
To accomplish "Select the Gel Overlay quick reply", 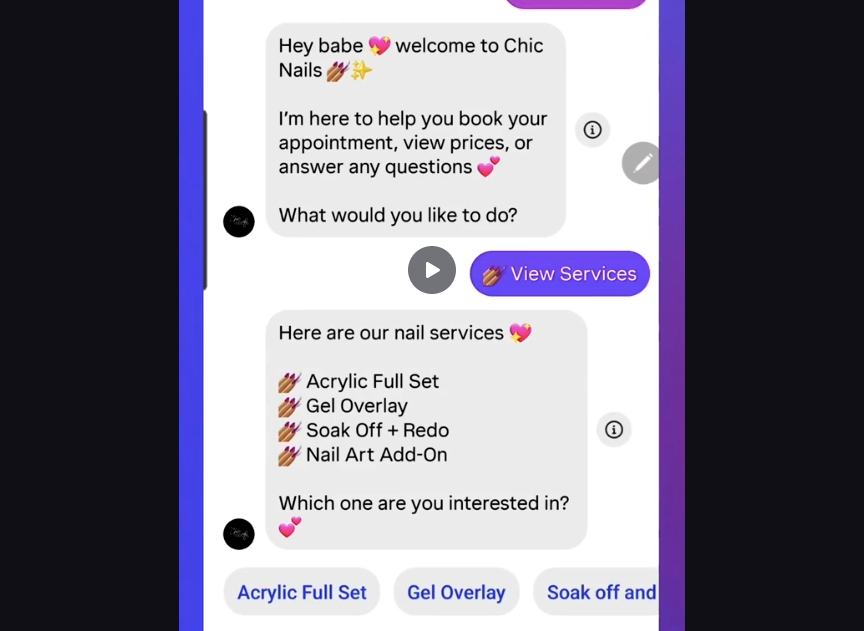I will coord(456,592).
